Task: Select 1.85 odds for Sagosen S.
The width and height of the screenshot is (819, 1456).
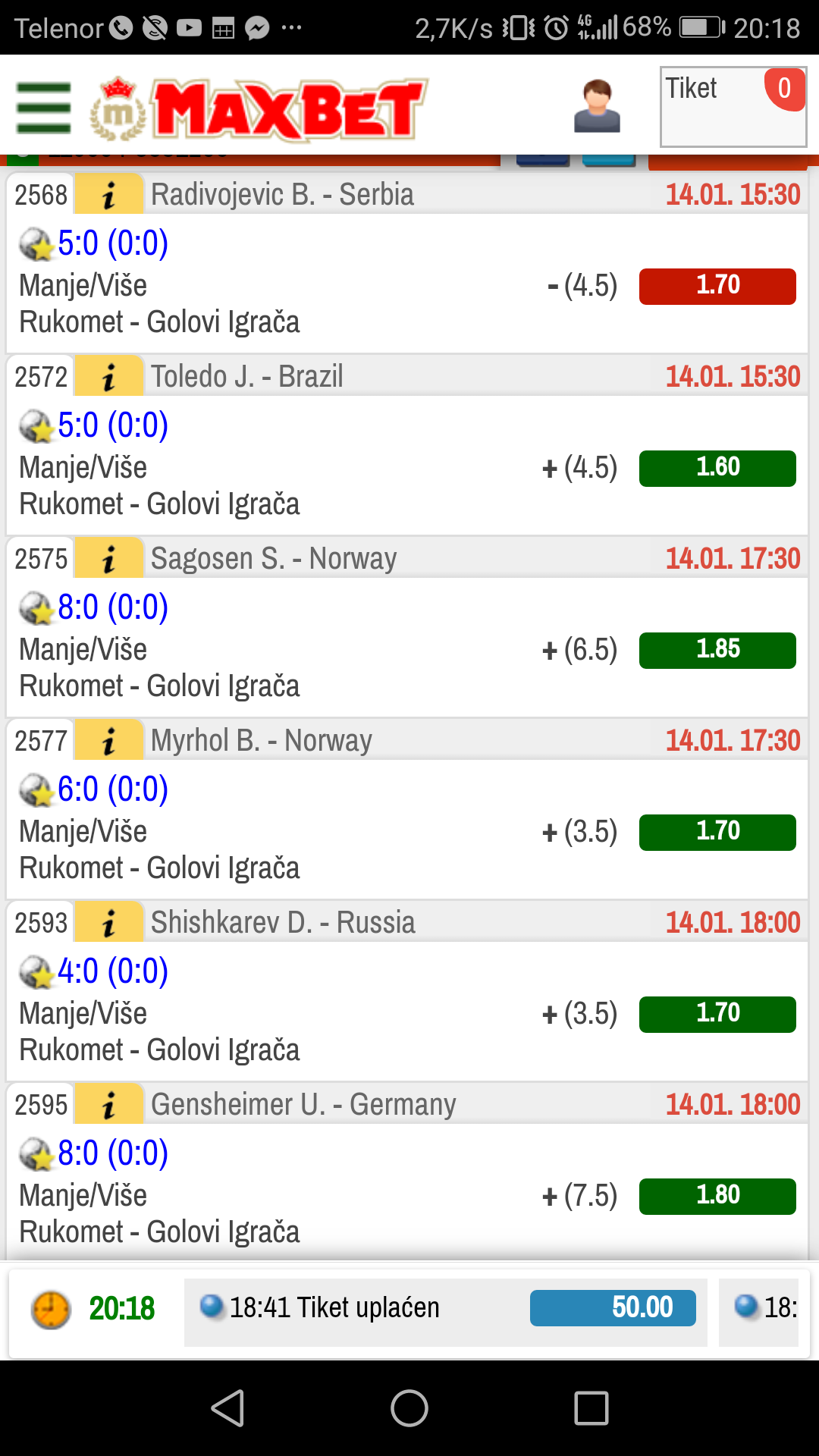Action: point(717,650)
